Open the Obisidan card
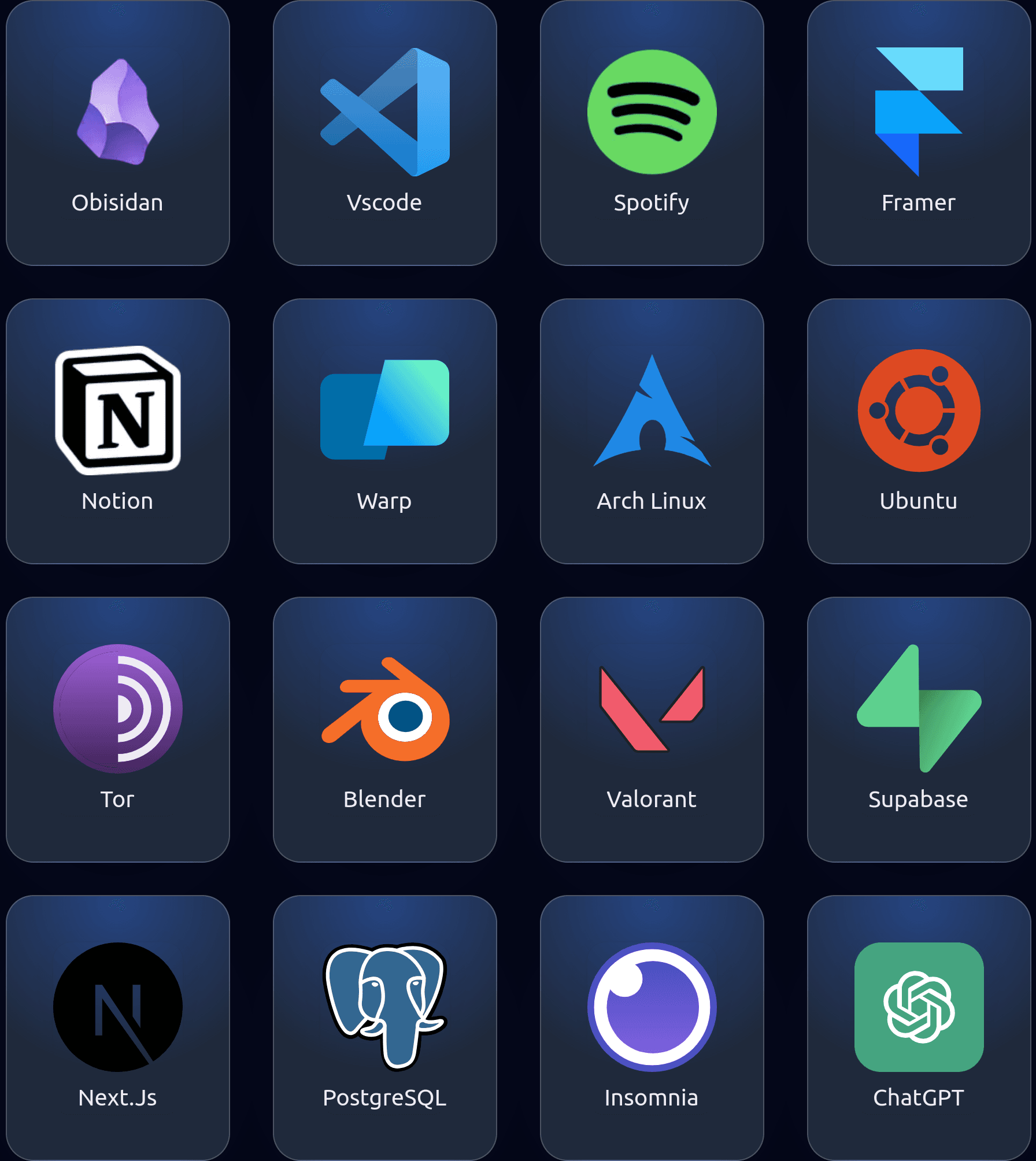 pyautogui.click(x=117, y=133)
